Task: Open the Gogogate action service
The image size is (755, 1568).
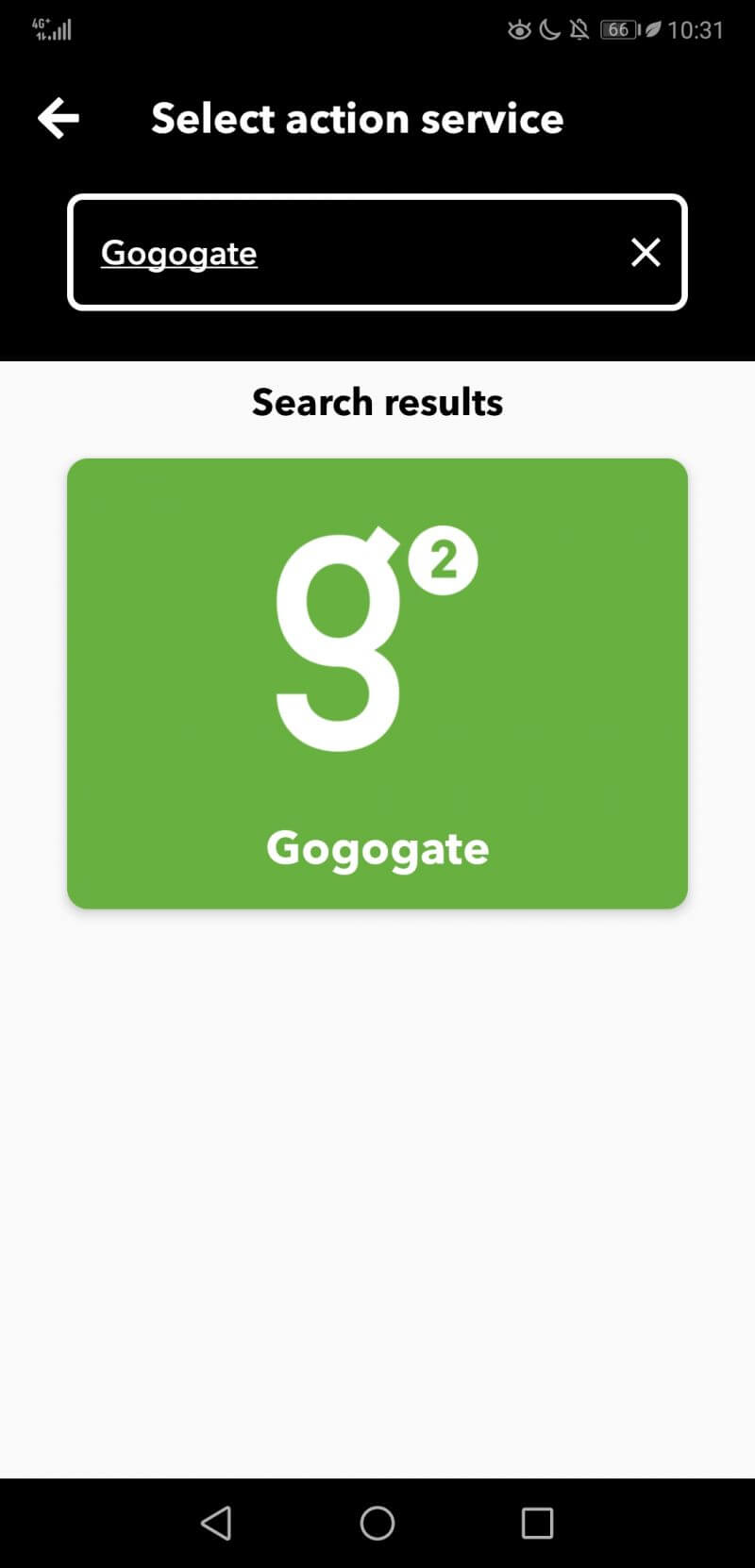Action: [x=377, y=683]
